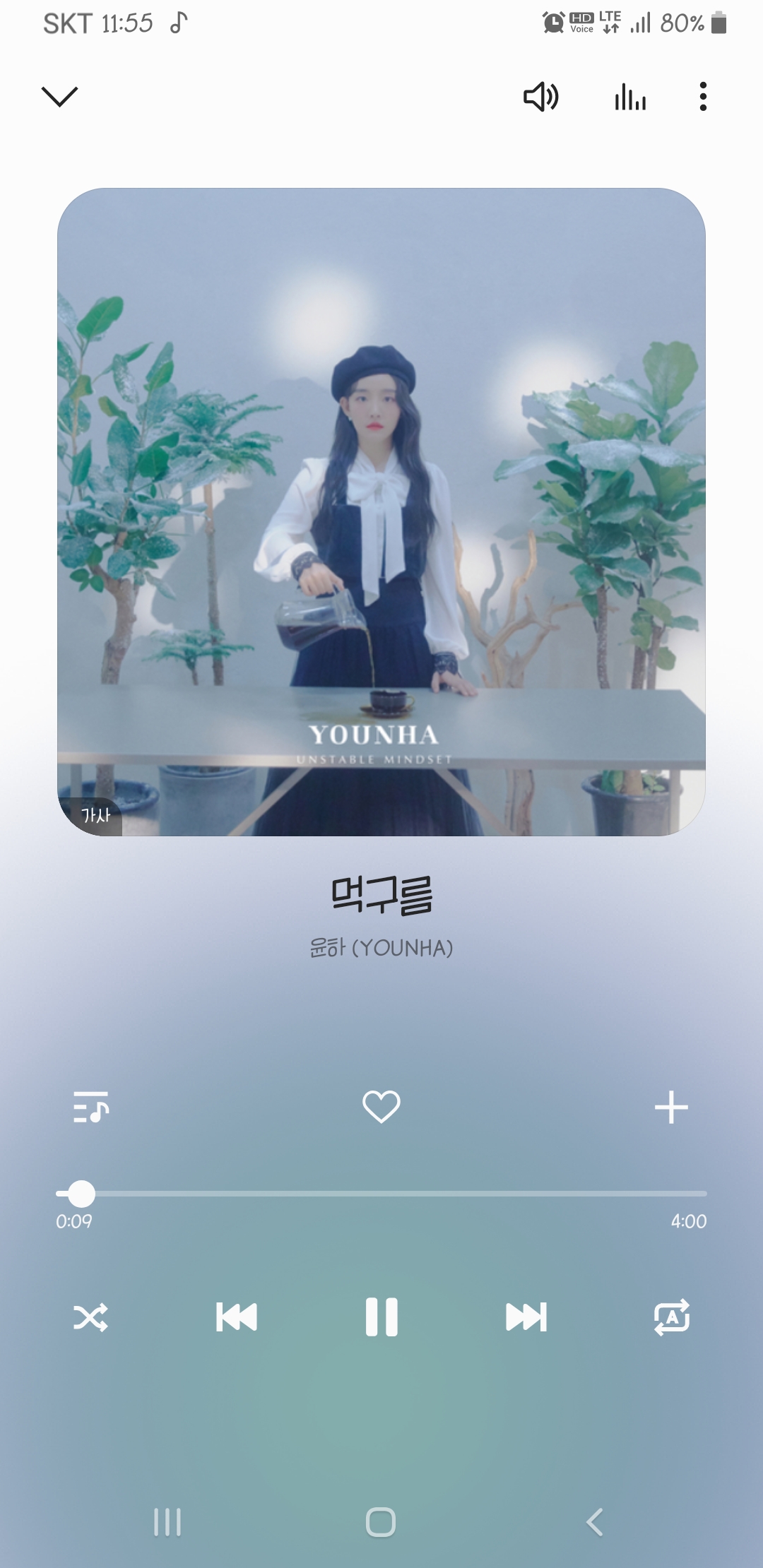Viewport: 763px width, 1568px height.
Task: Skip to the previous track
Action: click(x=237, y=1317)
